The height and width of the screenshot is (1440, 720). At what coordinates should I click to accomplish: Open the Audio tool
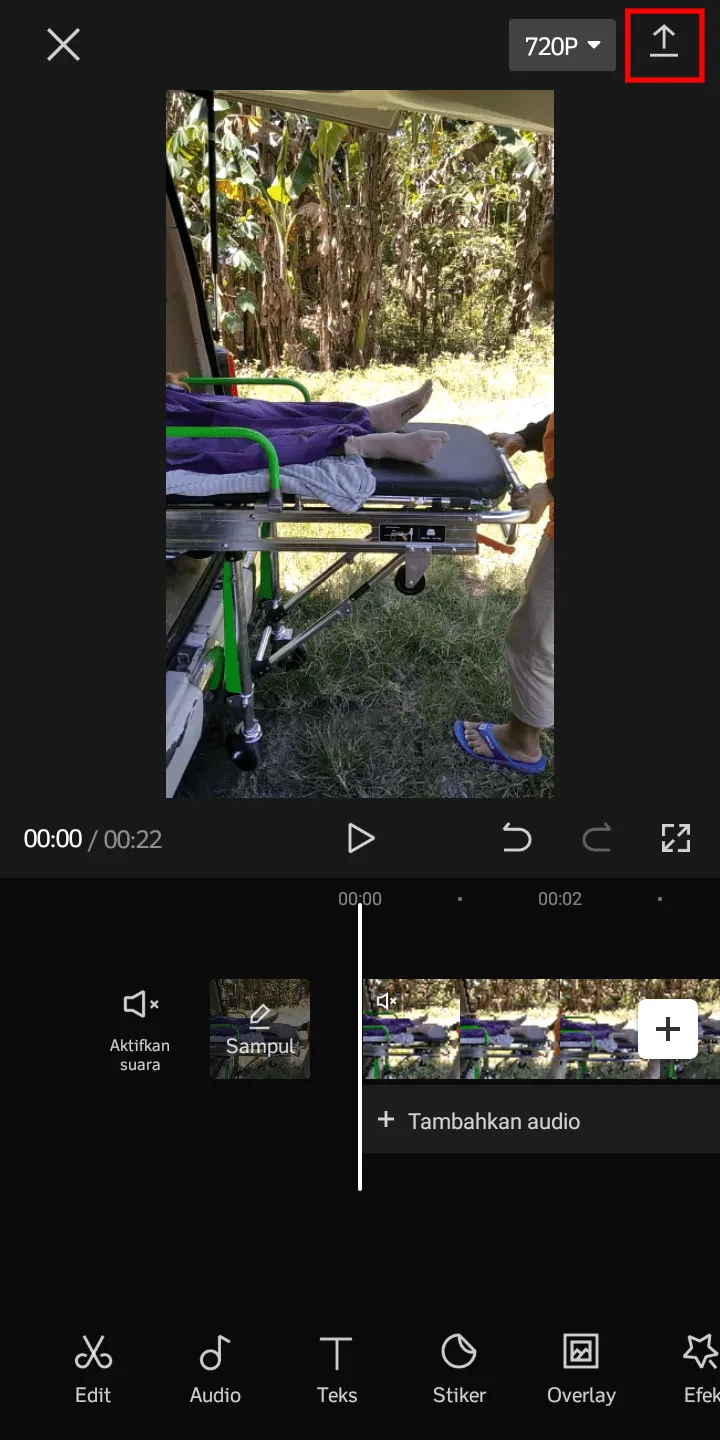[215, 1369]
